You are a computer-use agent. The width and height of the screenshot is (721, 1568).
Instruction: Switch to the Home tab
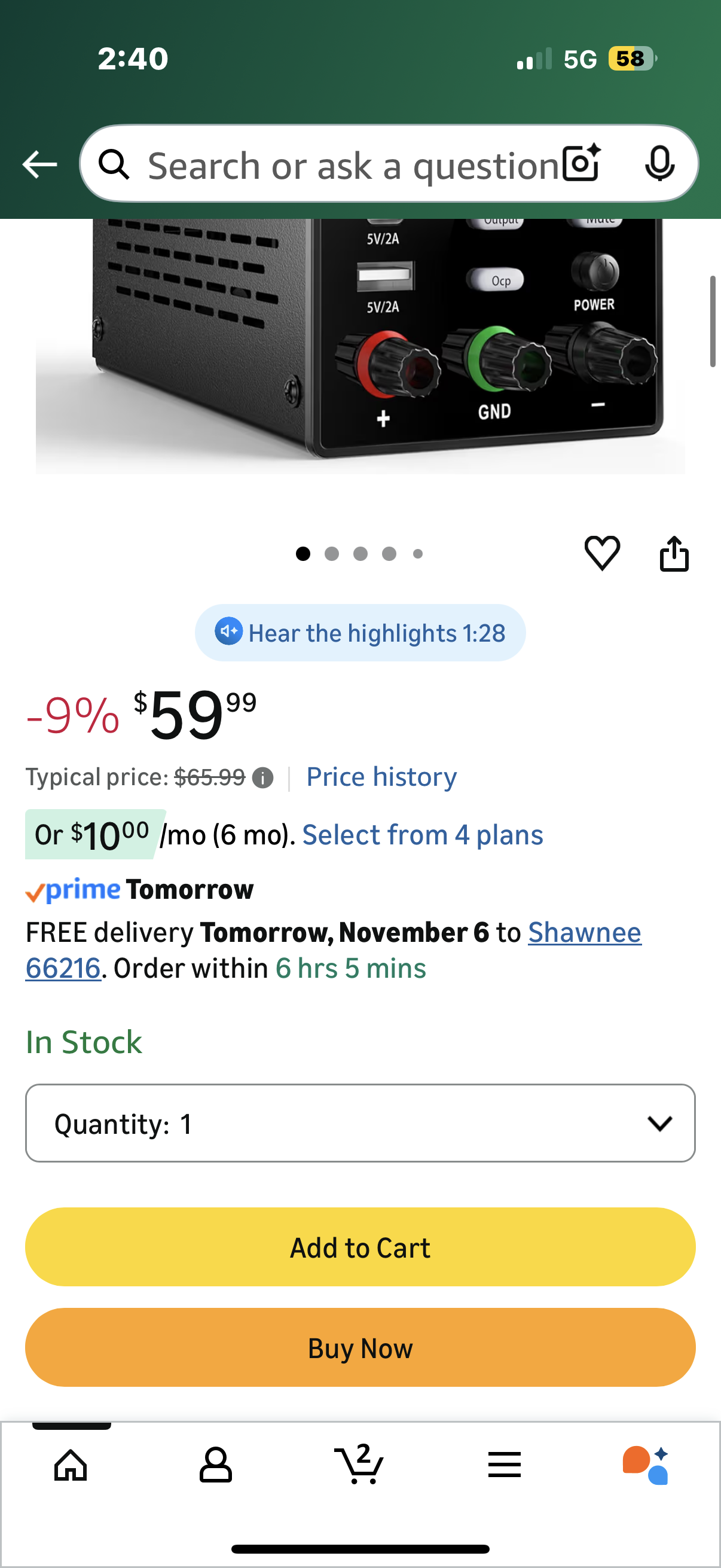(71, 1465)
